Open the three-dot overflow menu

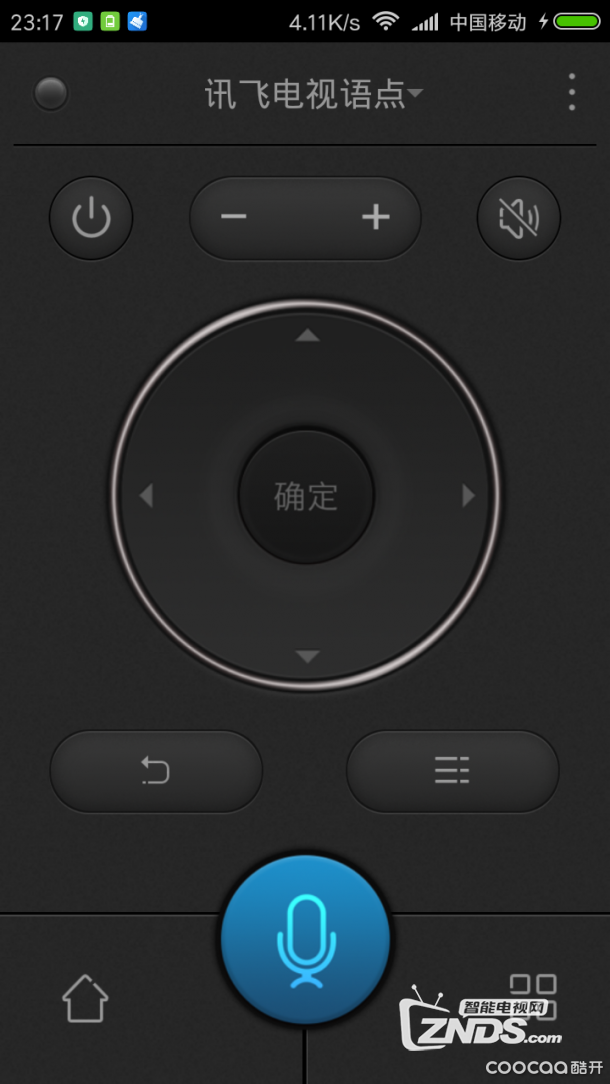tap(571, 92)
